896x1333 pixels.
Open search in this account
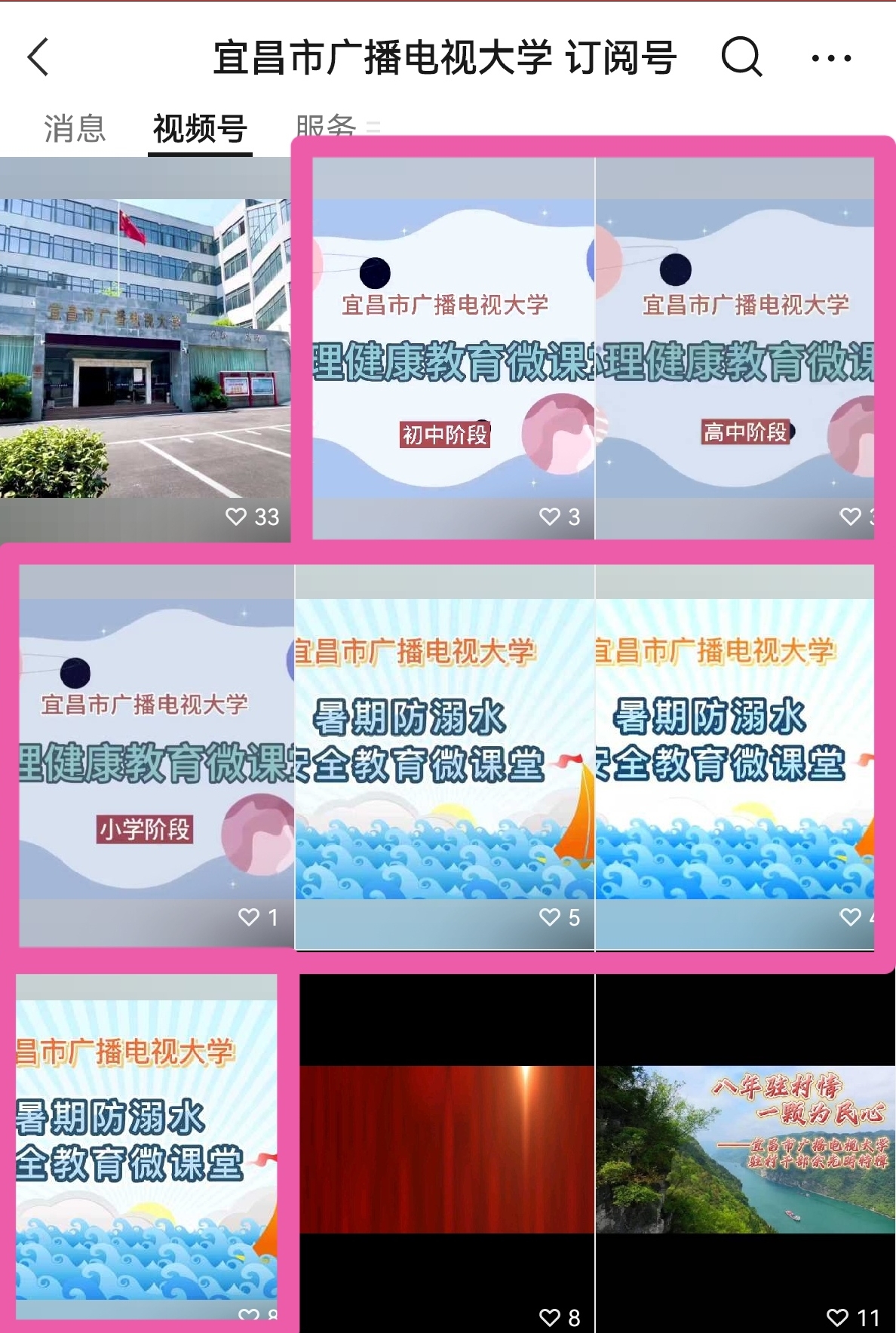click(x=741, y=57)
